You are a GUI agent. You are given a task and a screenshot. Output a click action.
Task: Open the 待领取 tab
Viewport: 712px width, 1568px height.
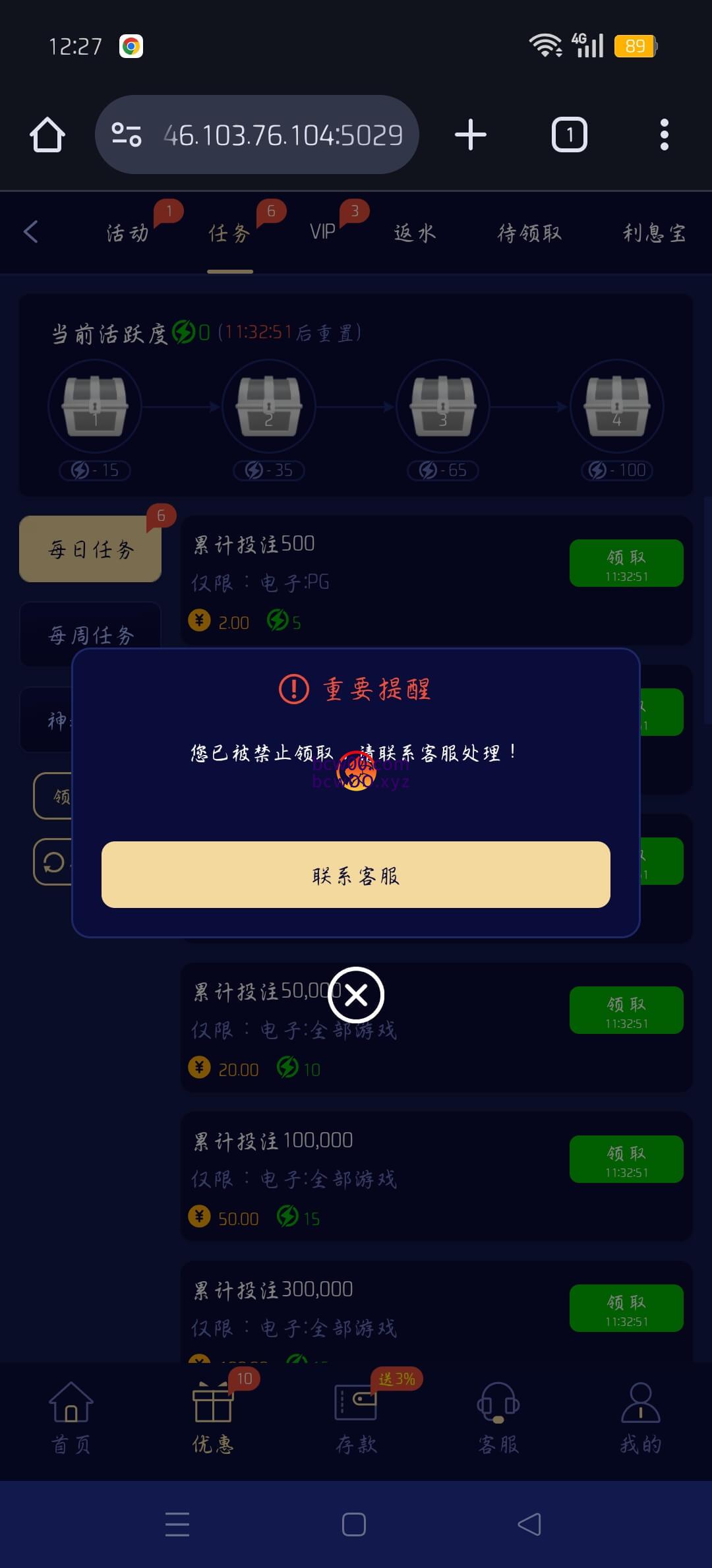(x=529, y=233)
